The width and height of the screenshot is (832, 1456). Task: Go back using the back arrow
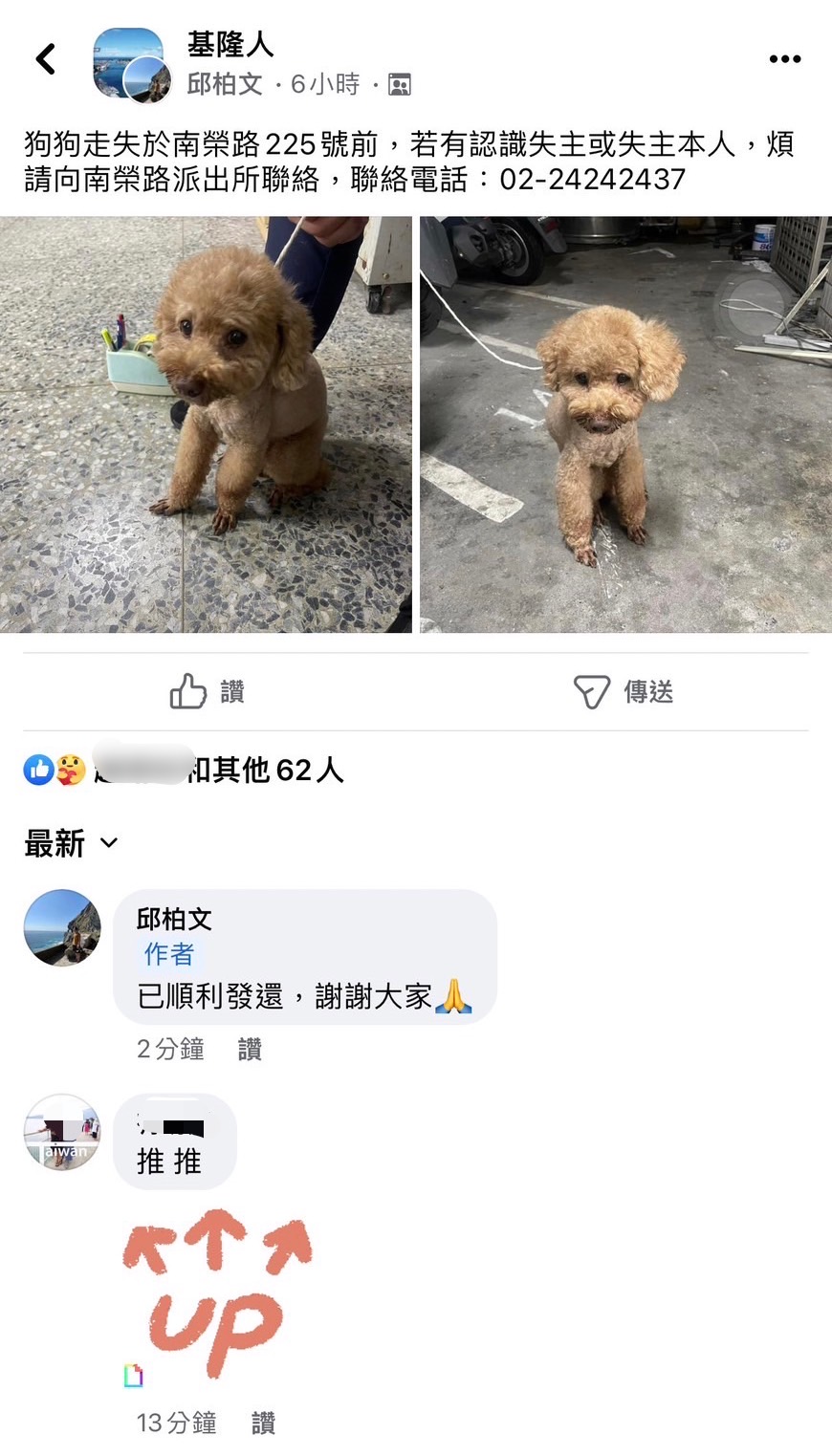(45, 59)
